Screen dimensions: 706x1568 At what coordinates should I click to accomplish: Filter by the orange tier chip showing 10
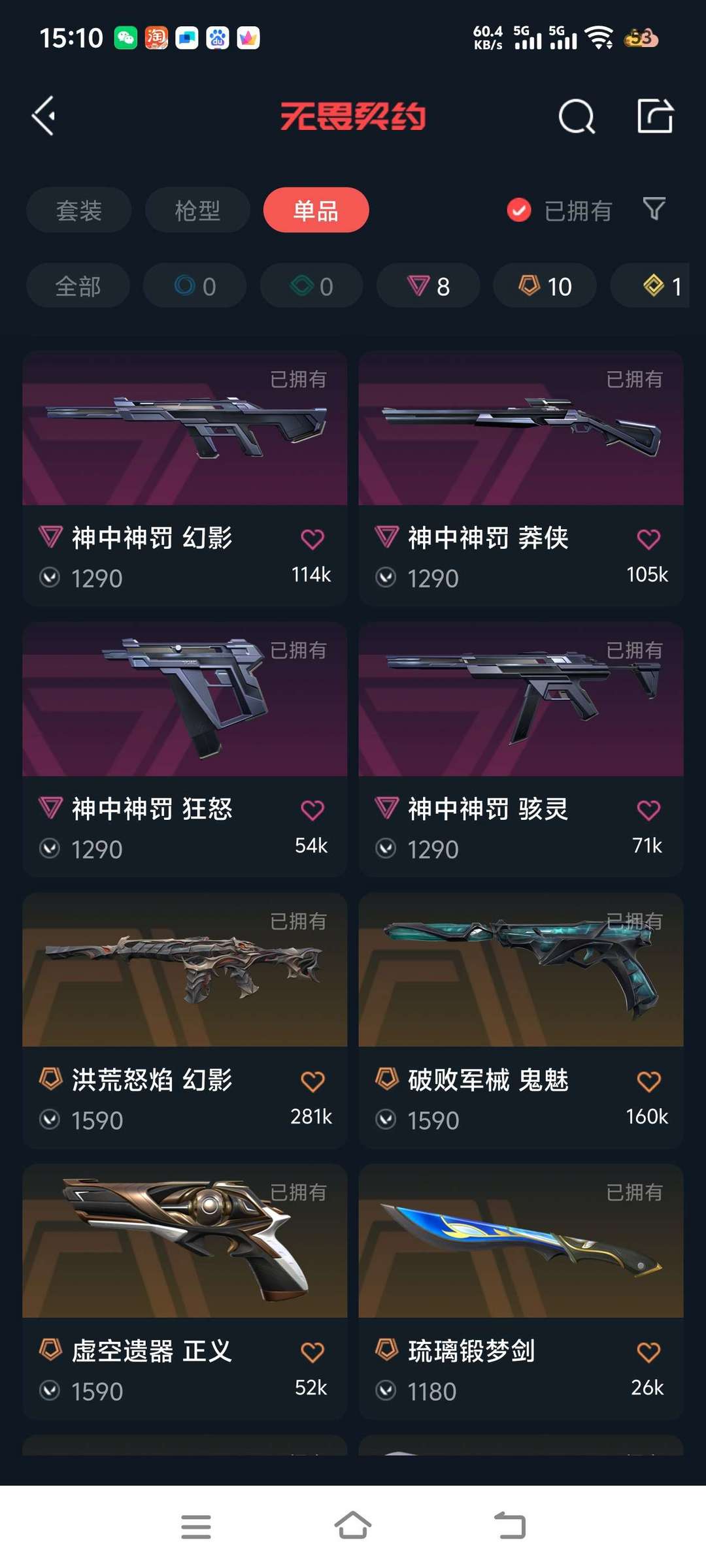click(x=545, y=286)
